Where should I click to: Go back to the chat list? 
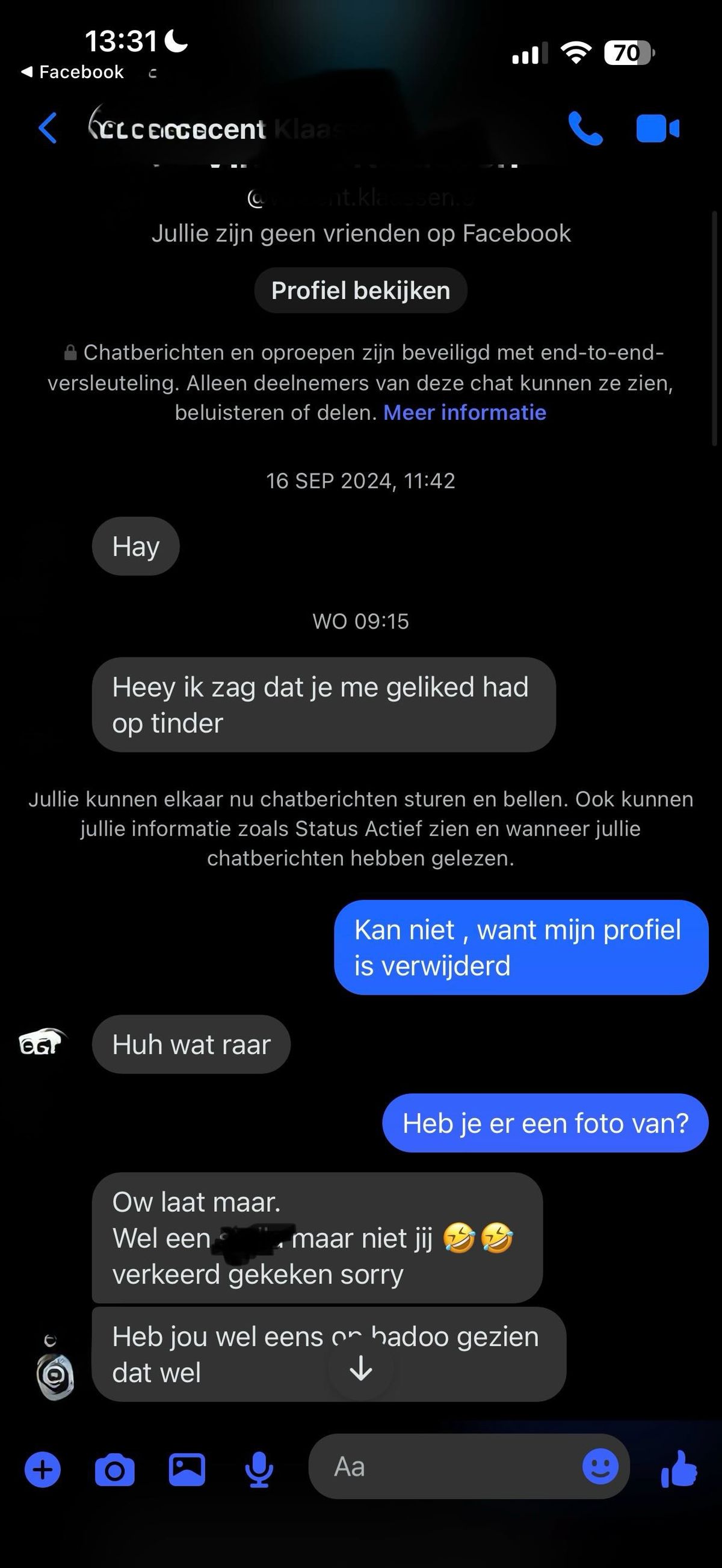(48, 129)
